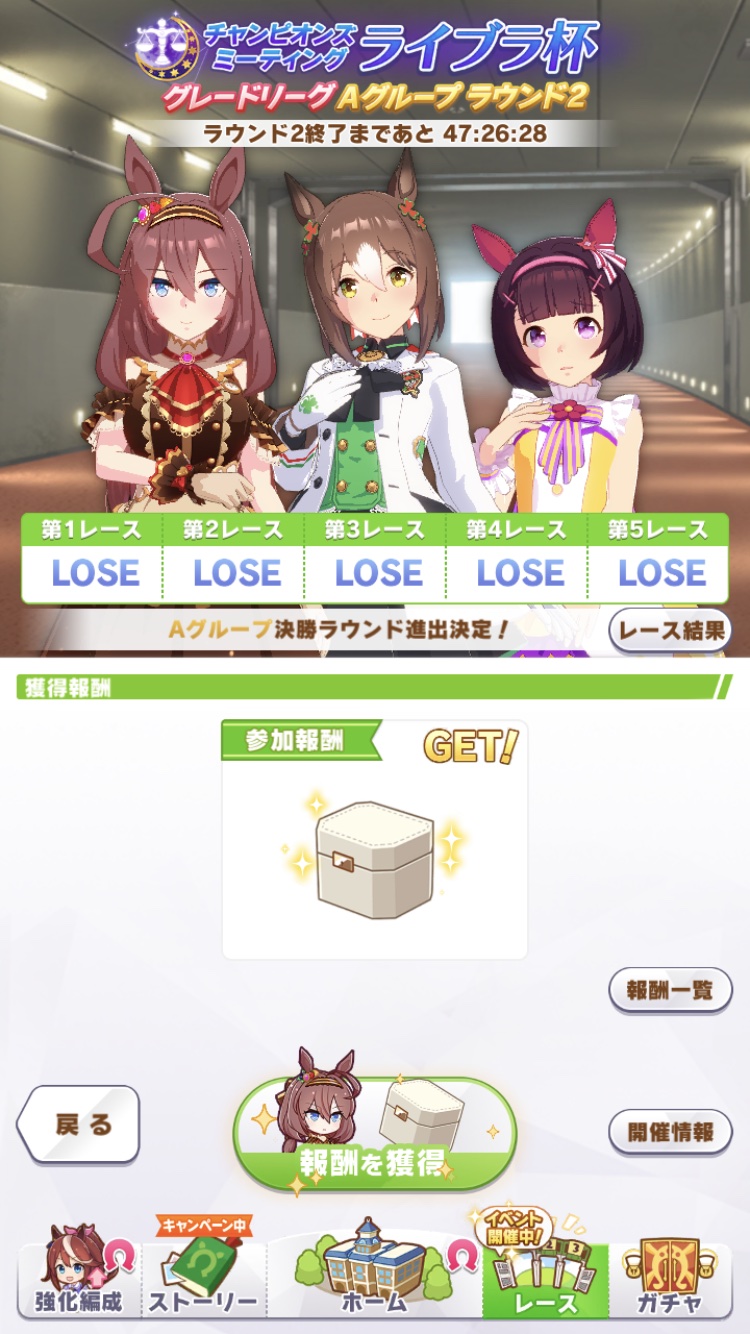View 開催情報 event information
Viewport: 750px width, 1334px height.
pyautogui.click(x=670, y=1132)
